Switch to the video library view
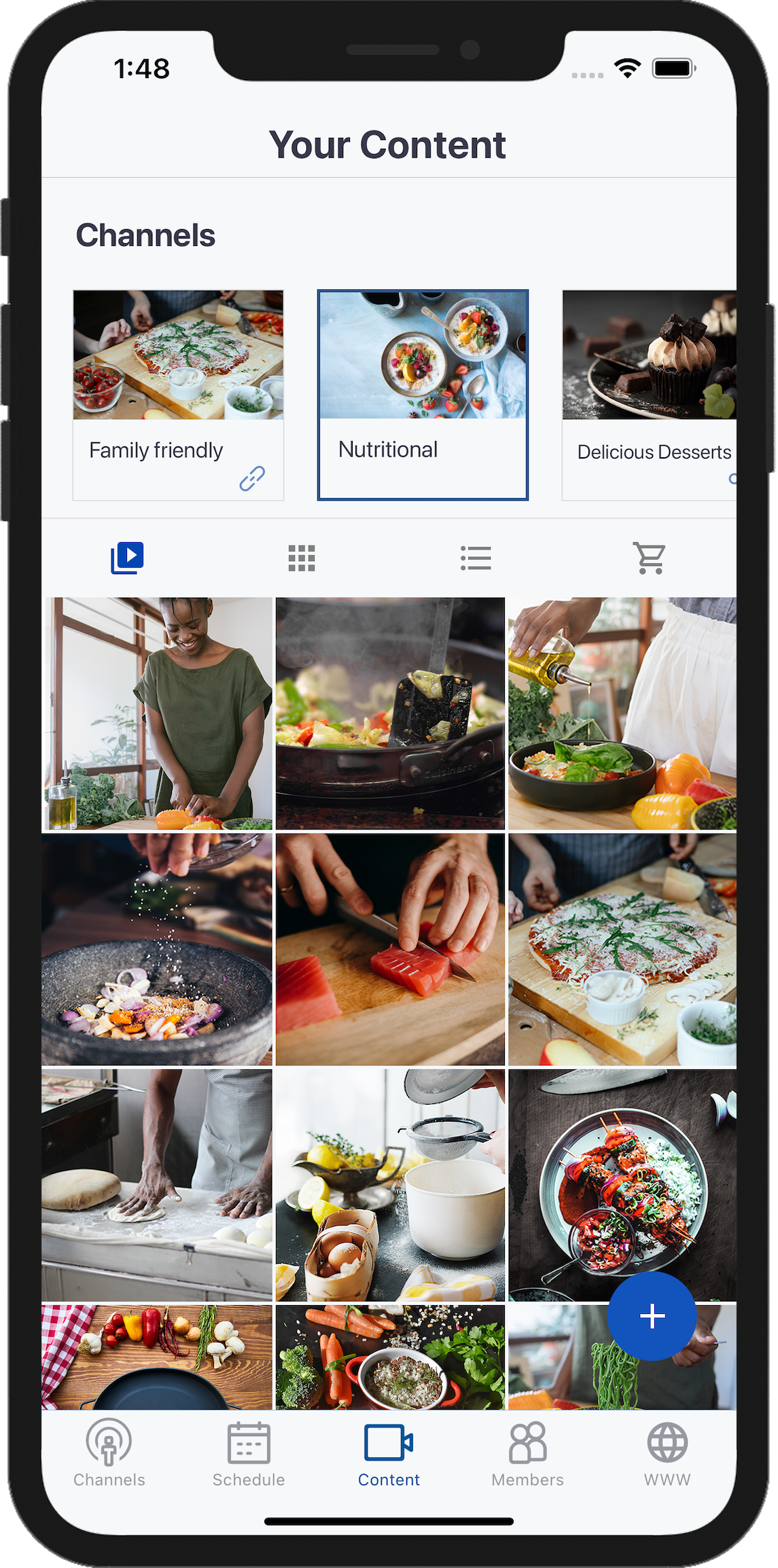This screenshot has height=1568, width=778. pyautogui.click(x=128, y=558)
